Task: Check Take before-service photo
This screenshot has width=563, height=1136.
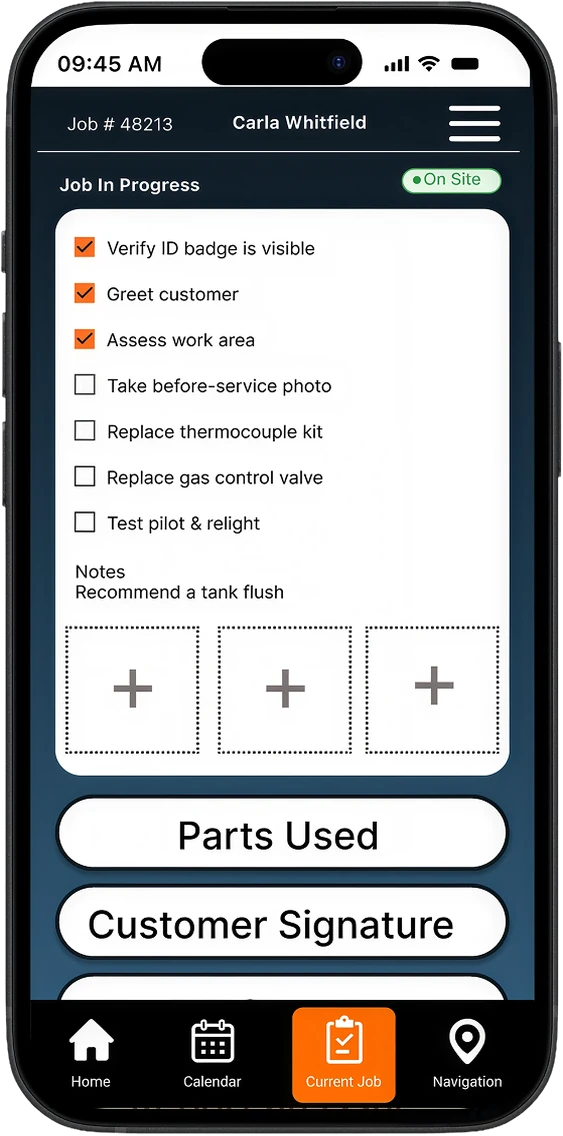Action: 85,385
